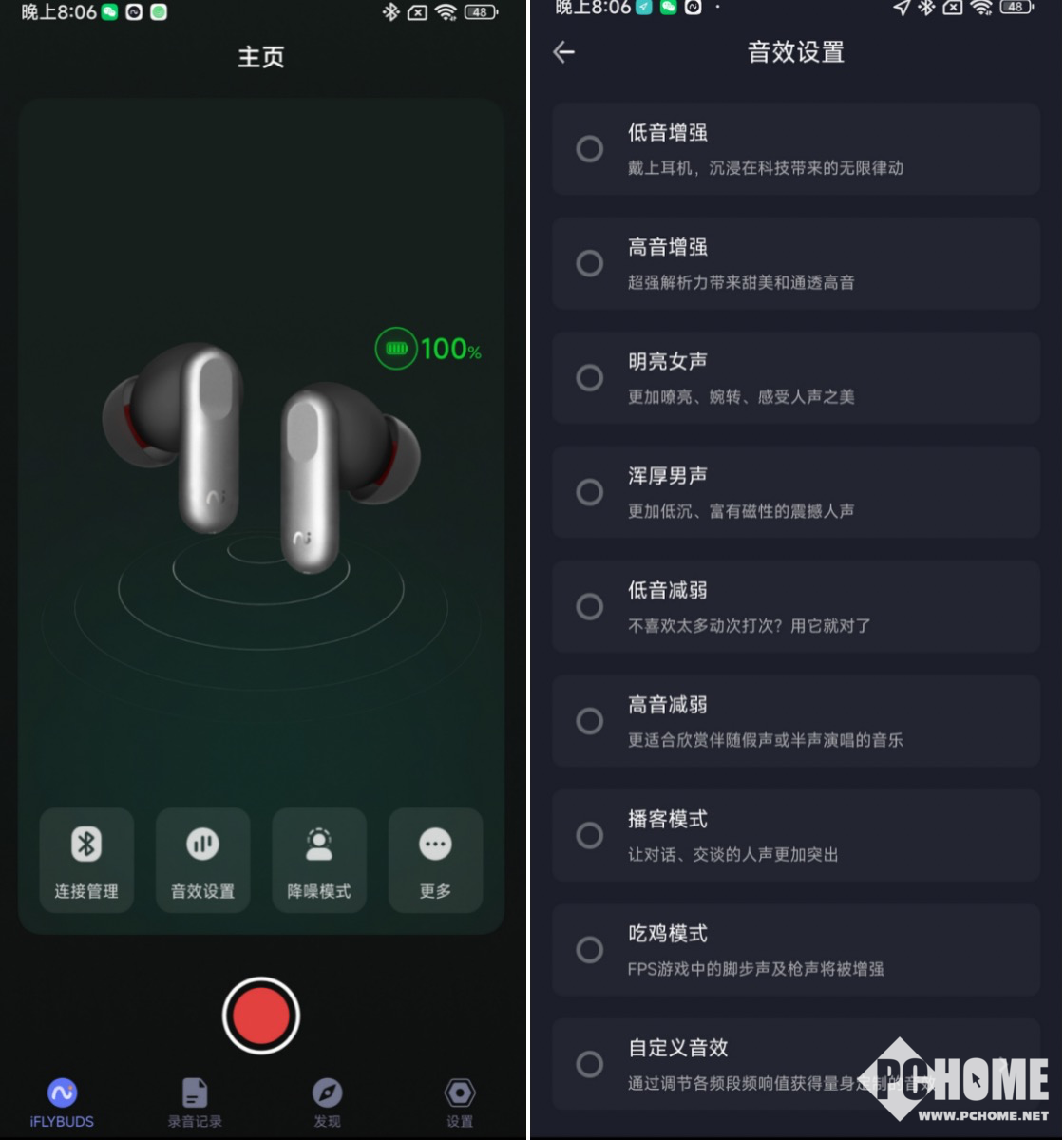This screenshot has height=1140, width=1064.
Task: Switch to the 发现 tab
Action: click(x=327, y=1102)
